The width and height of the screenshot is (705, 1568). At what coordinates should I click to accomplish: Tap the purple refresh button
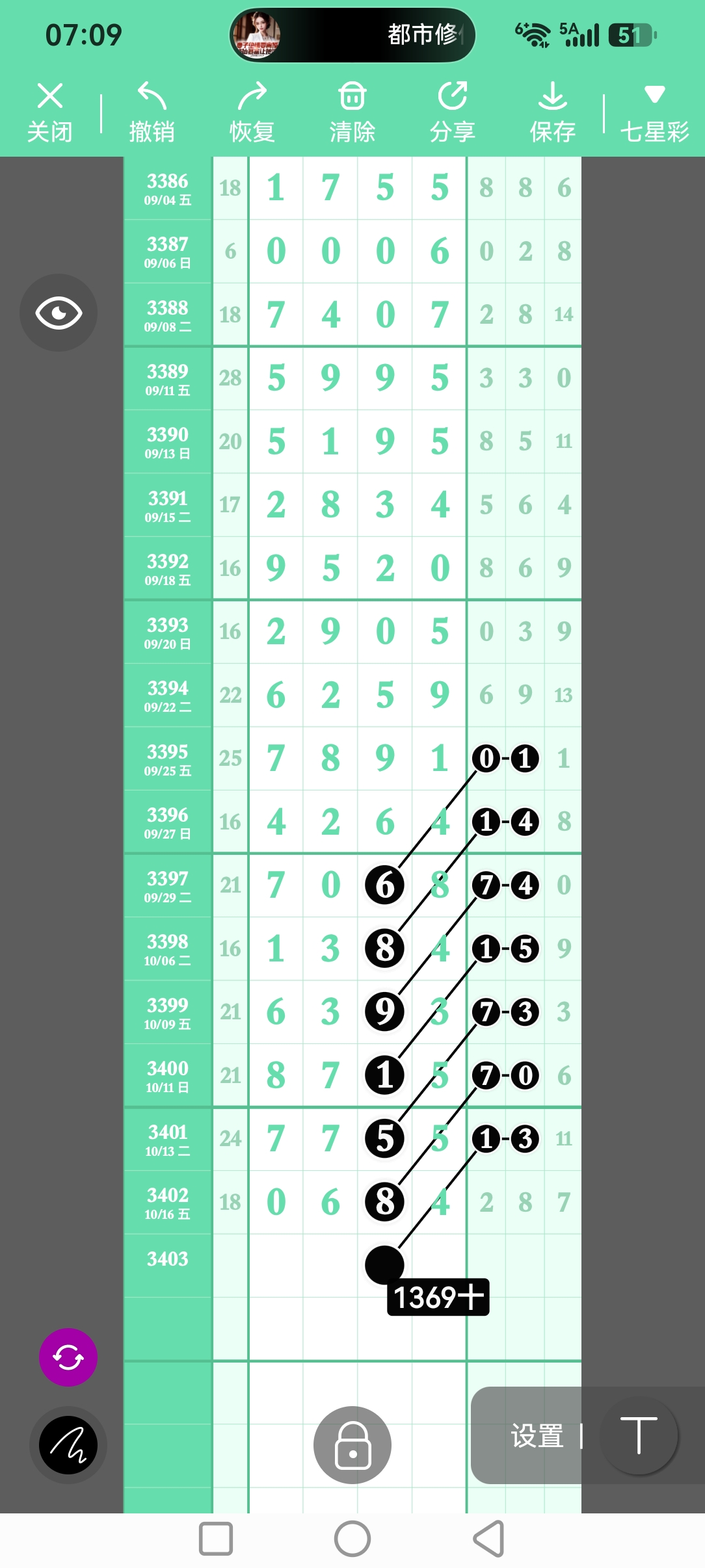click(68, 1357)
